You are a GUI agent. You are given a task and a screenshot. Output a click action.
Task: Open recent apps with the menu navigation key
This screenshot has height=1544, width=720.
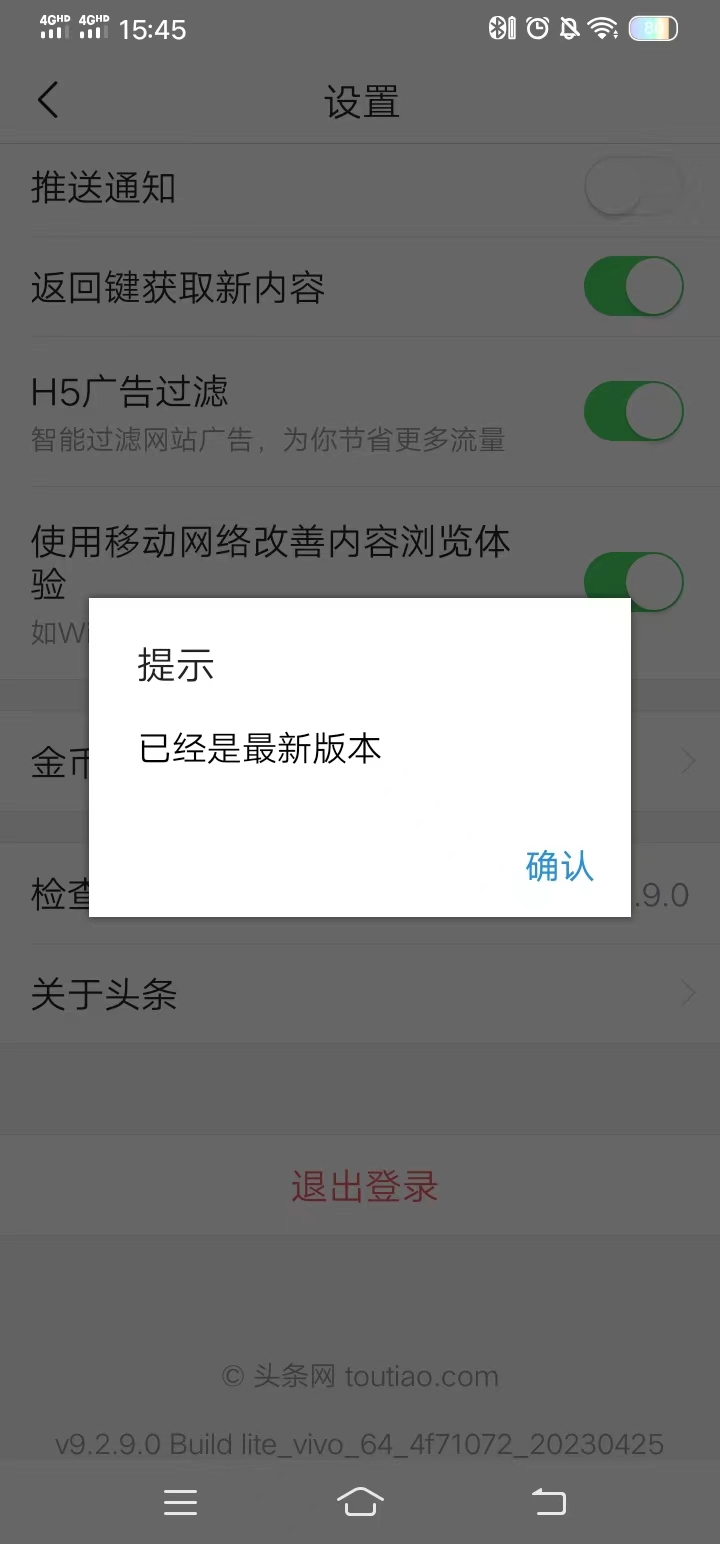point(180,1501)
